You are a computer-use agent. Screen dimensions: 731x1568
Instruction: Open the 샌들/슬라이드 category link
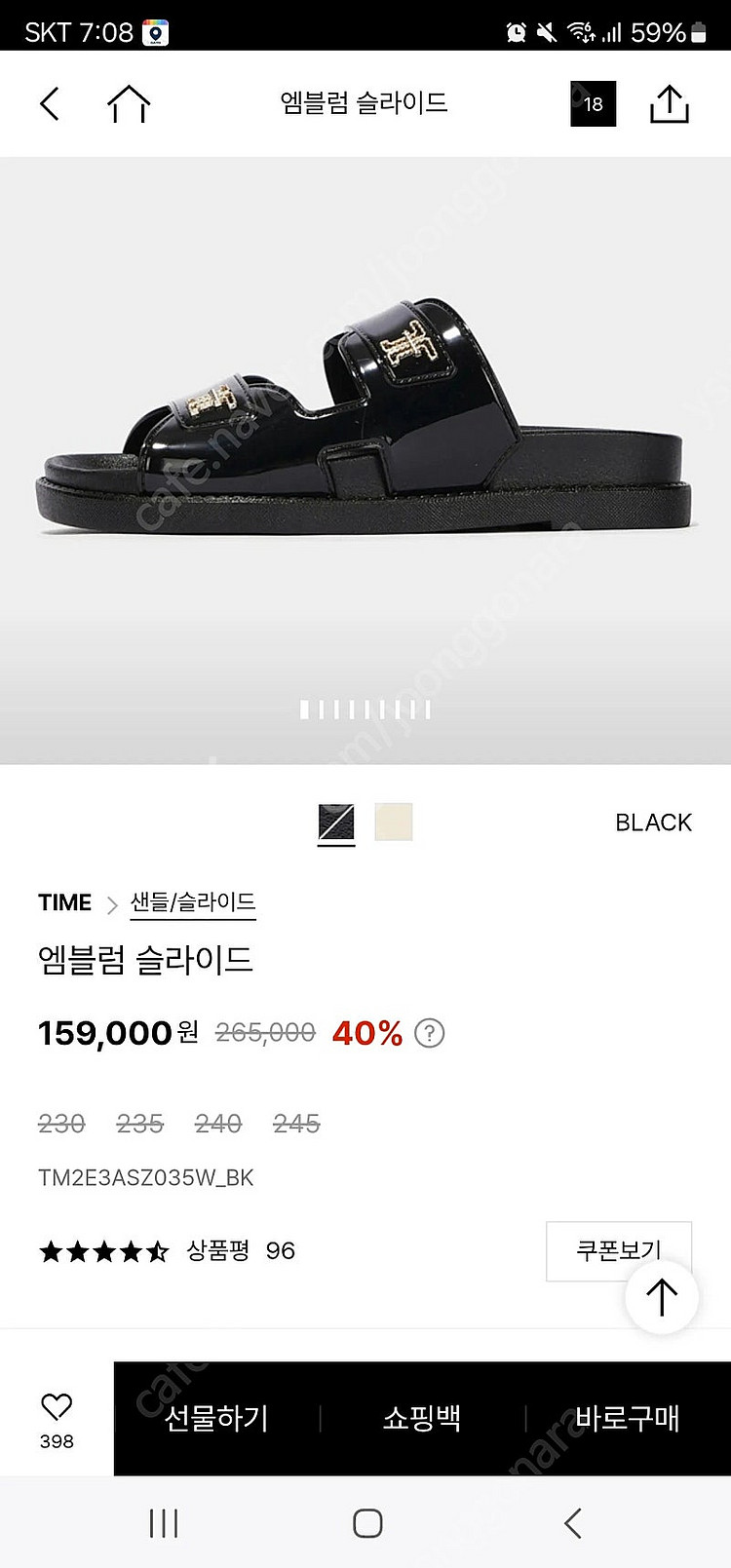[x=193, y=903]
